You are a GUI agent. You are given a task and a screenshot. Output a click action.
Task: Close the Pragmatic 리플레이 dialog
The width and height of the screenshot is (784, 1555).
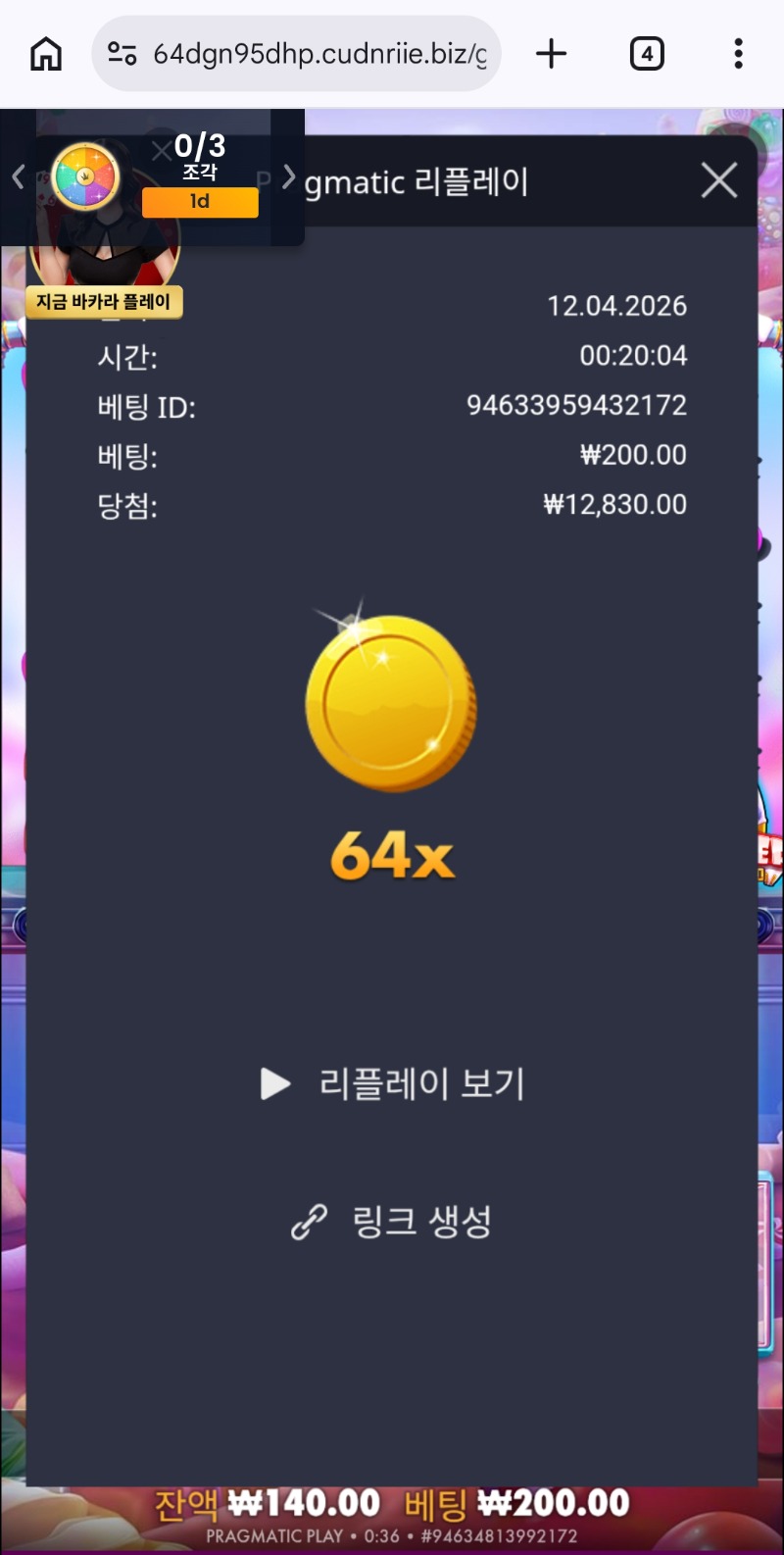[x=718, y=180]
